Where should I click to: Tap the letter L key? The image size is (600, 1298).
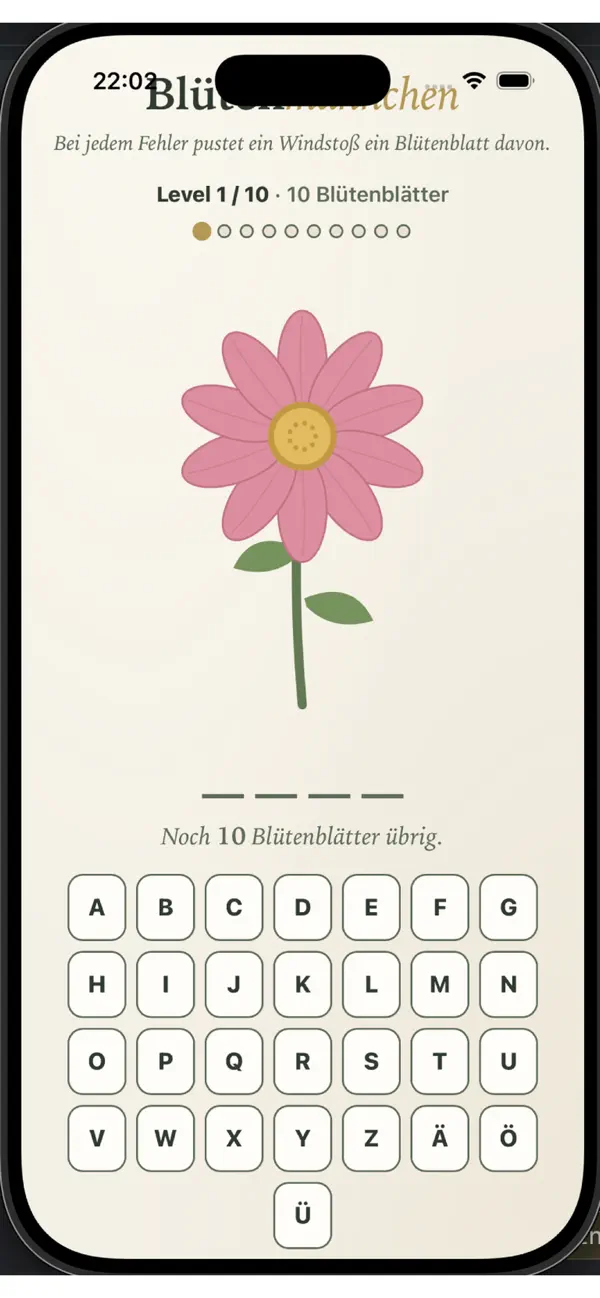click(x=371, y=984)
